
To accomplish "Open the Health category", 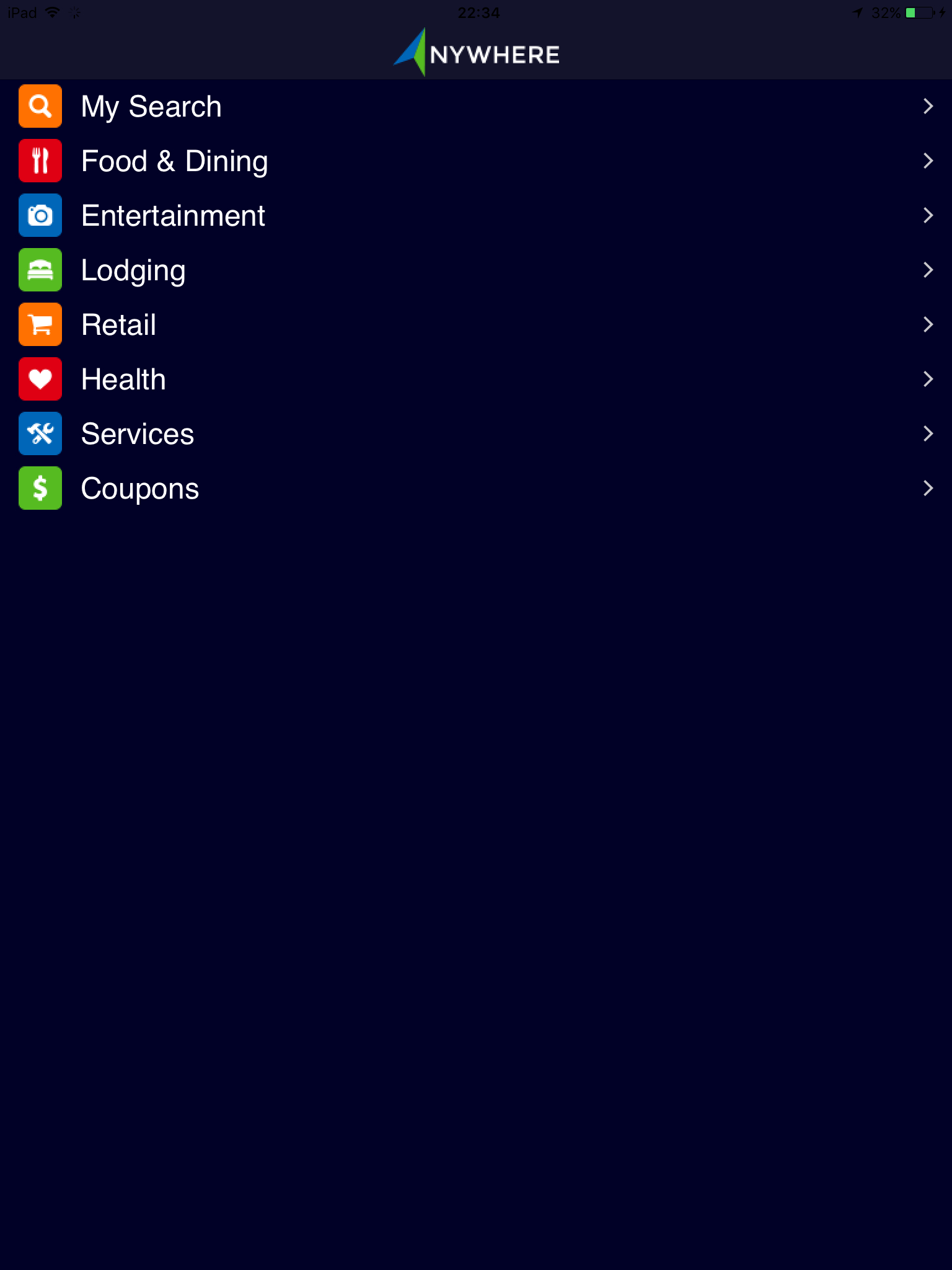I will click(x=476, y=379).
